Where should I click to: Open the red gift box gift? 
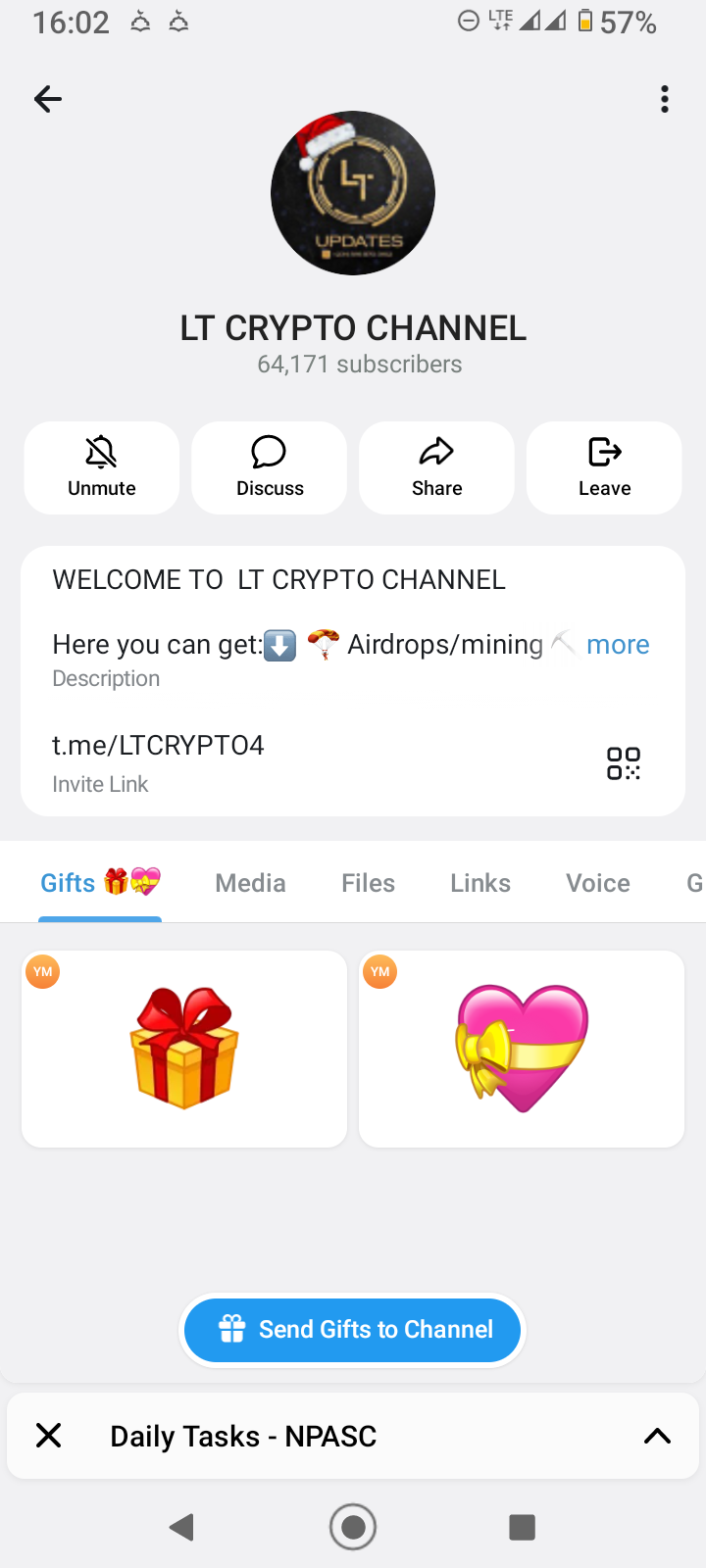[x=184, y=1049]
